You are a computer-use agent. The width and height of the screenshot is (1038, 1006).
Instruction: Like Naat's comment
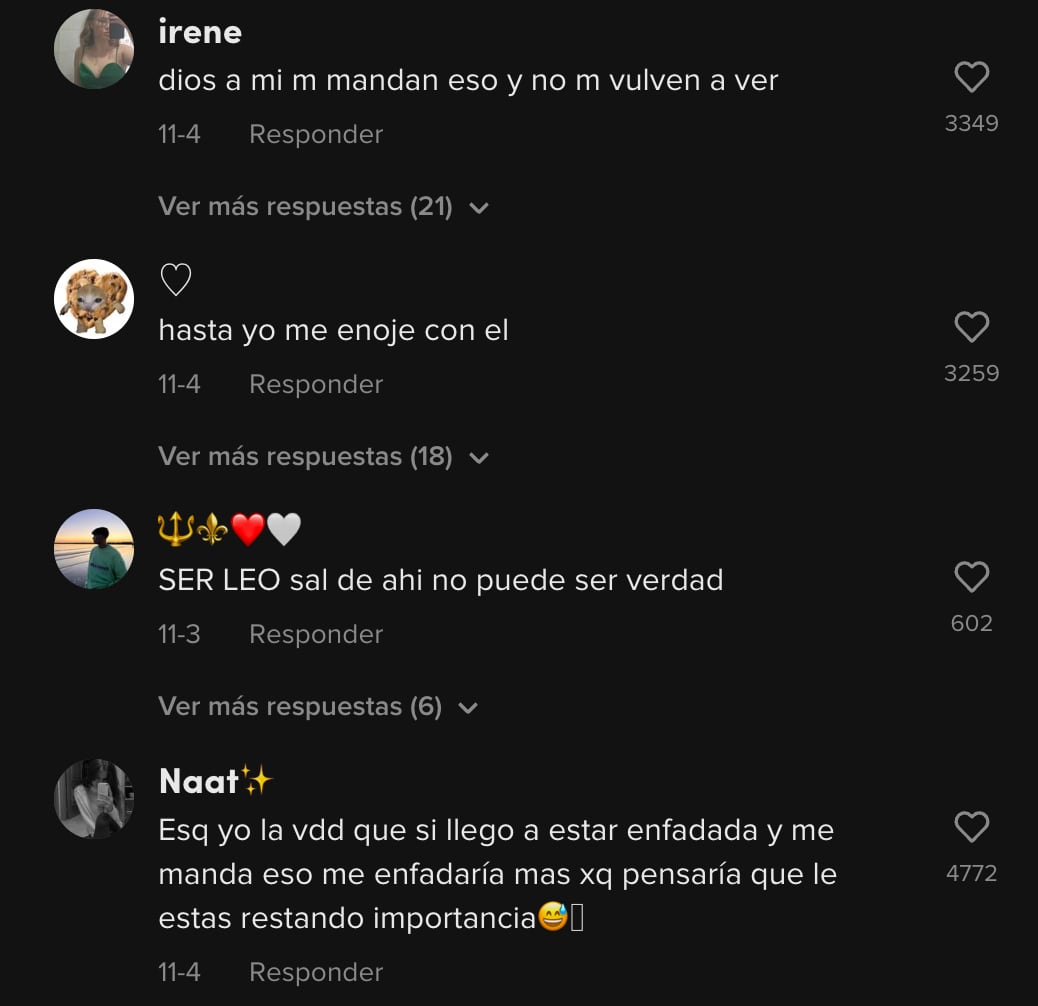971,828
